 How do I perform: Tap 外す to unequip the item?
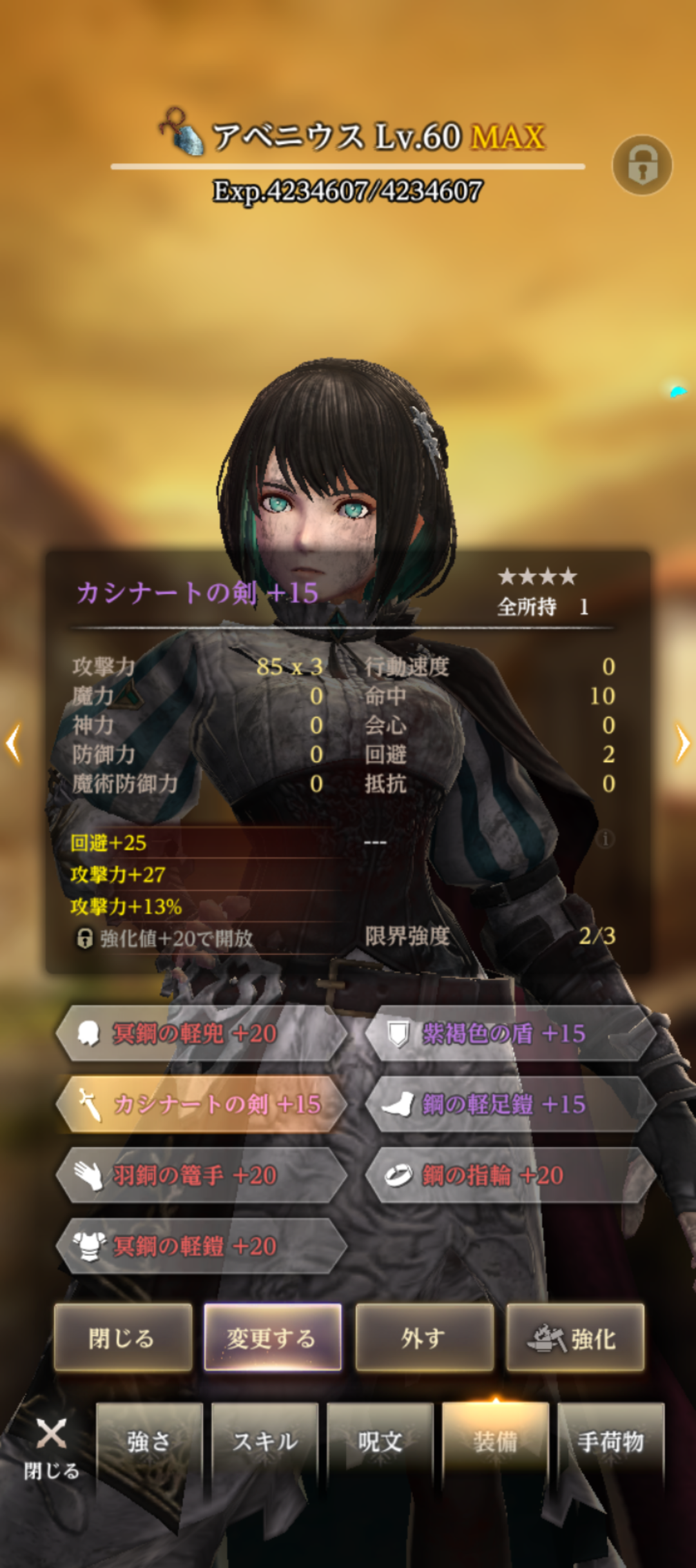[x=424, y=1338]
